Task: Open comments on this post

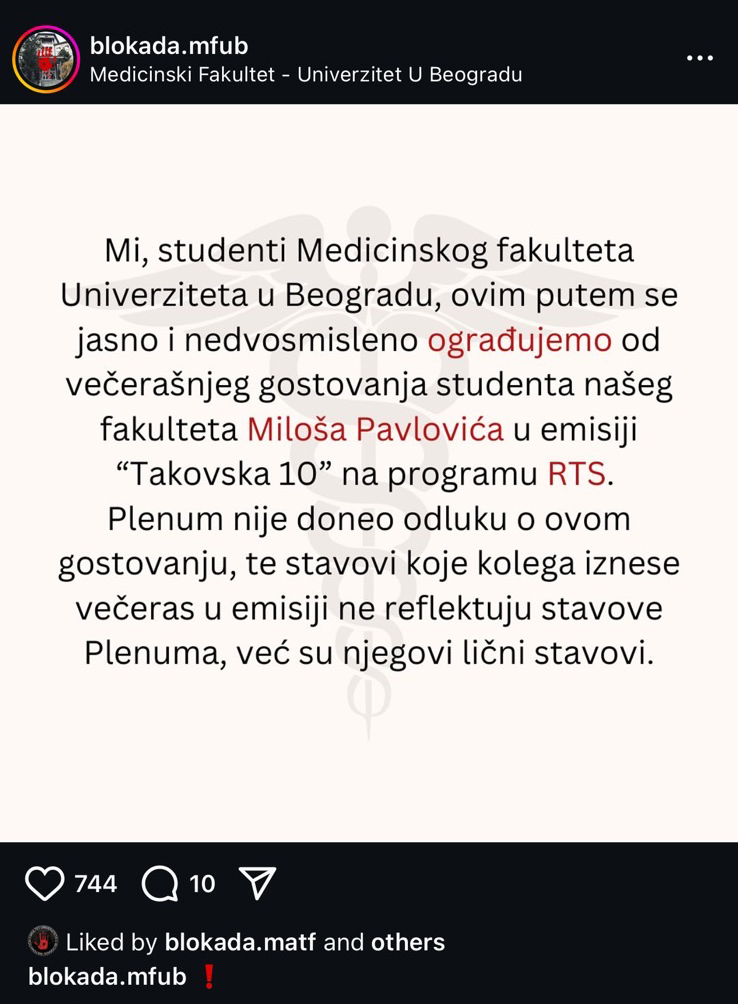Action: 160,884
